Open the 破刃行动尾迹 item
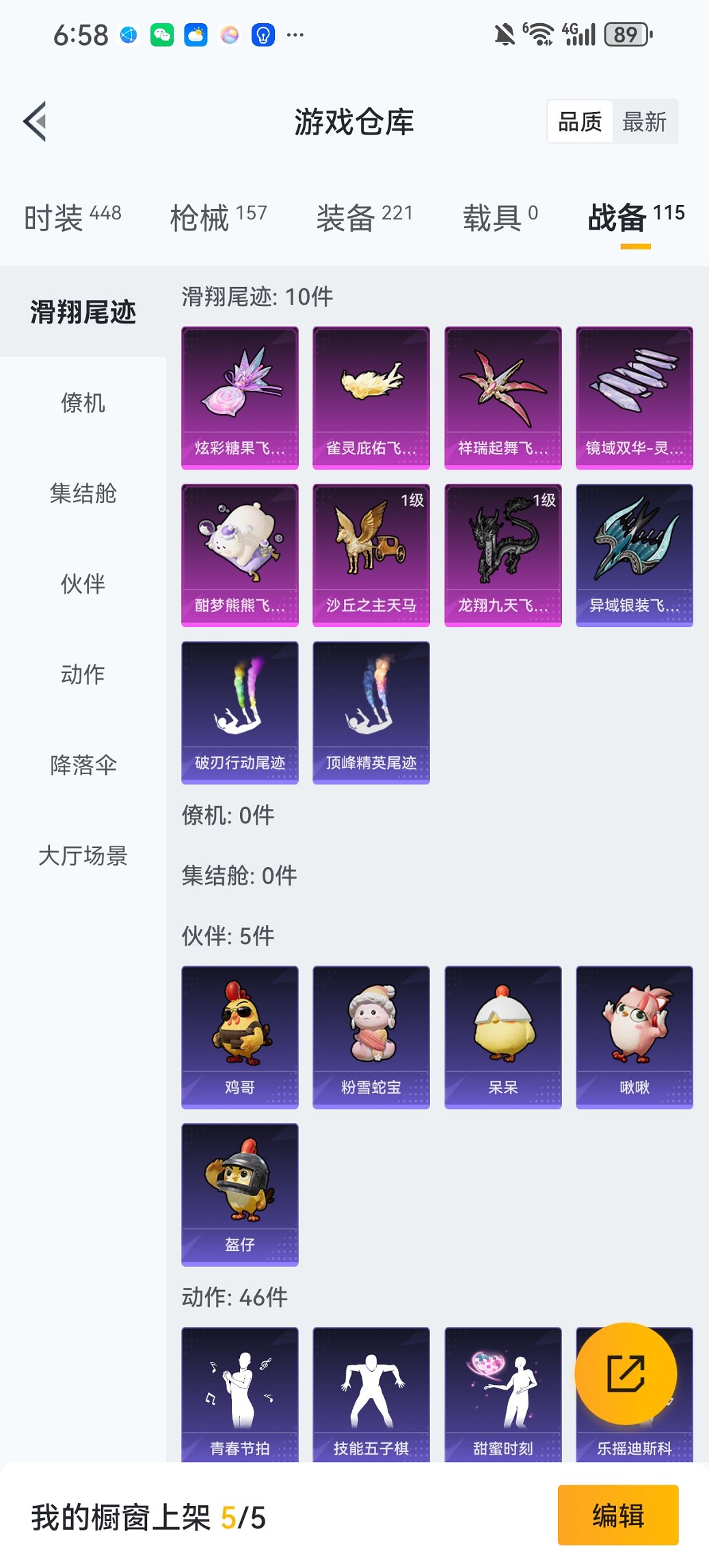This screenshot has height=1568, width=709. pos(240,713)
